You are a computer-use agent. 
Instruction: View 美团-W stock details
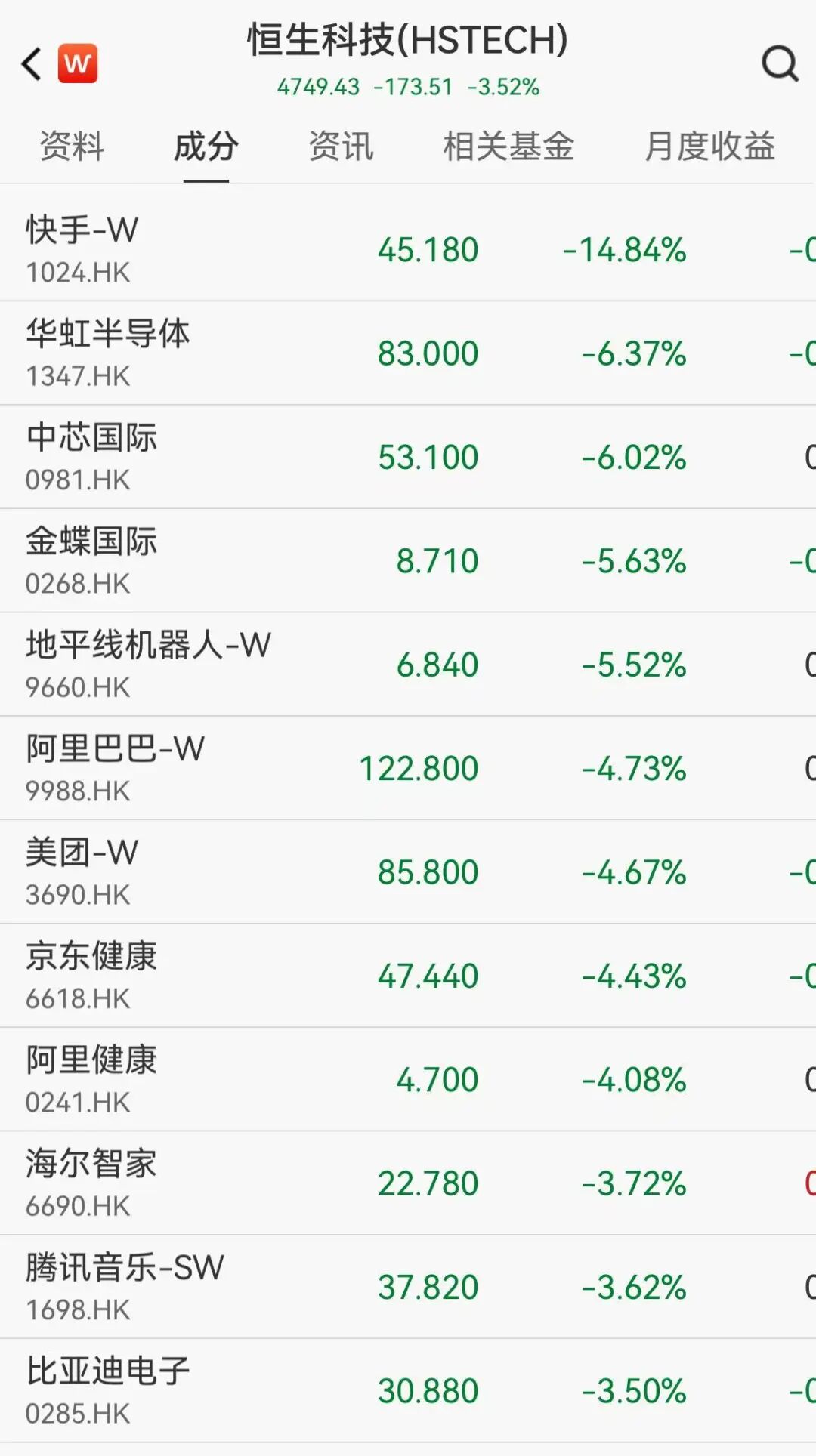pyautogui.click(x=83, y=872)
